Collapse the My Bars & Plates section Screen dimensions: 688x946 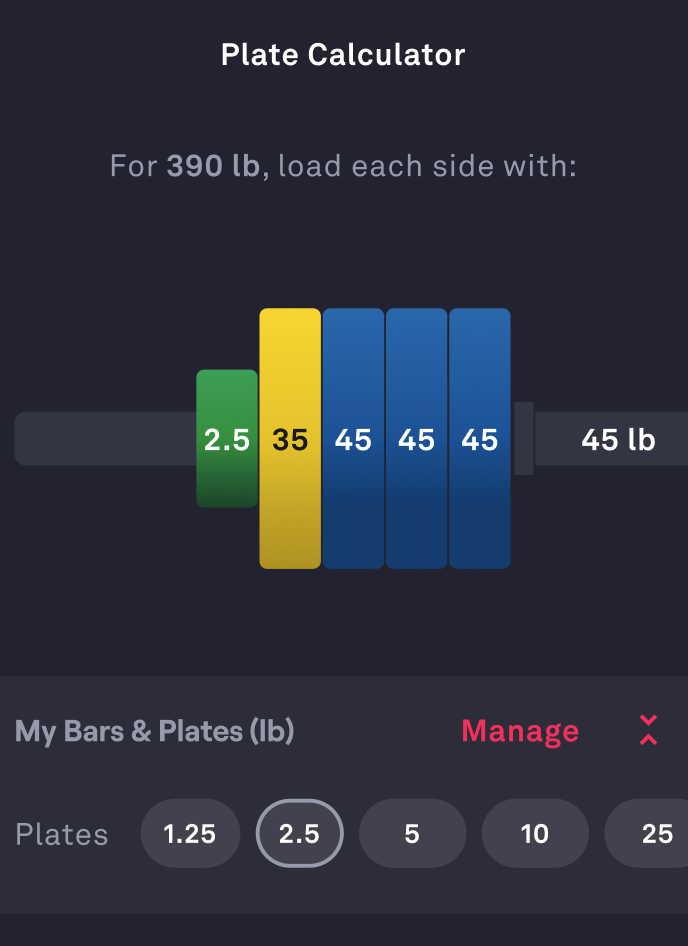[x=648, y=731]
